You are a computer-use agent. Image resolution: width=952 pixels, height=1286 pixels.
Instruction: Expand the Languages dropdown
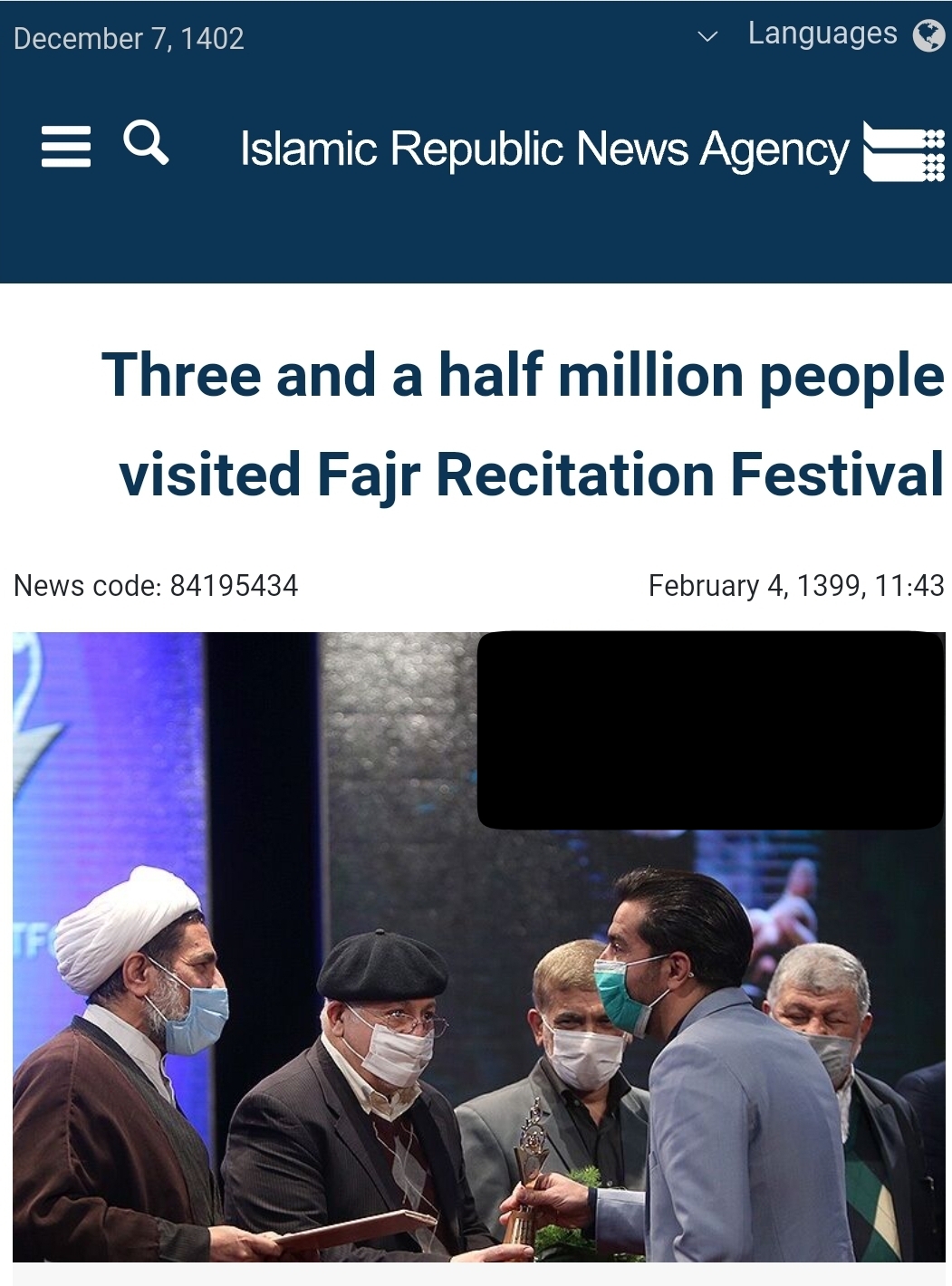(820, 35)
